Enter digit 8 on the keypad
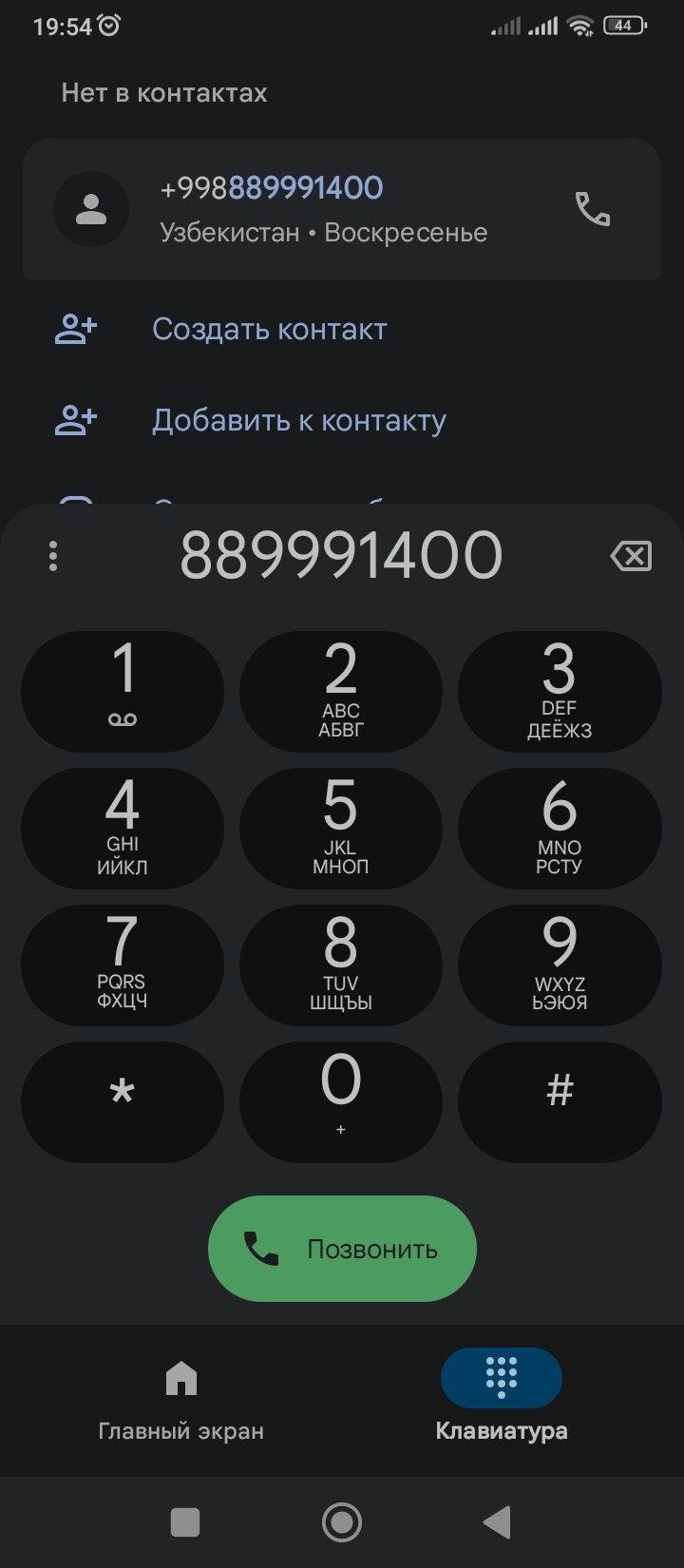The image size is (684, 1568). click(x=341, y=965)
